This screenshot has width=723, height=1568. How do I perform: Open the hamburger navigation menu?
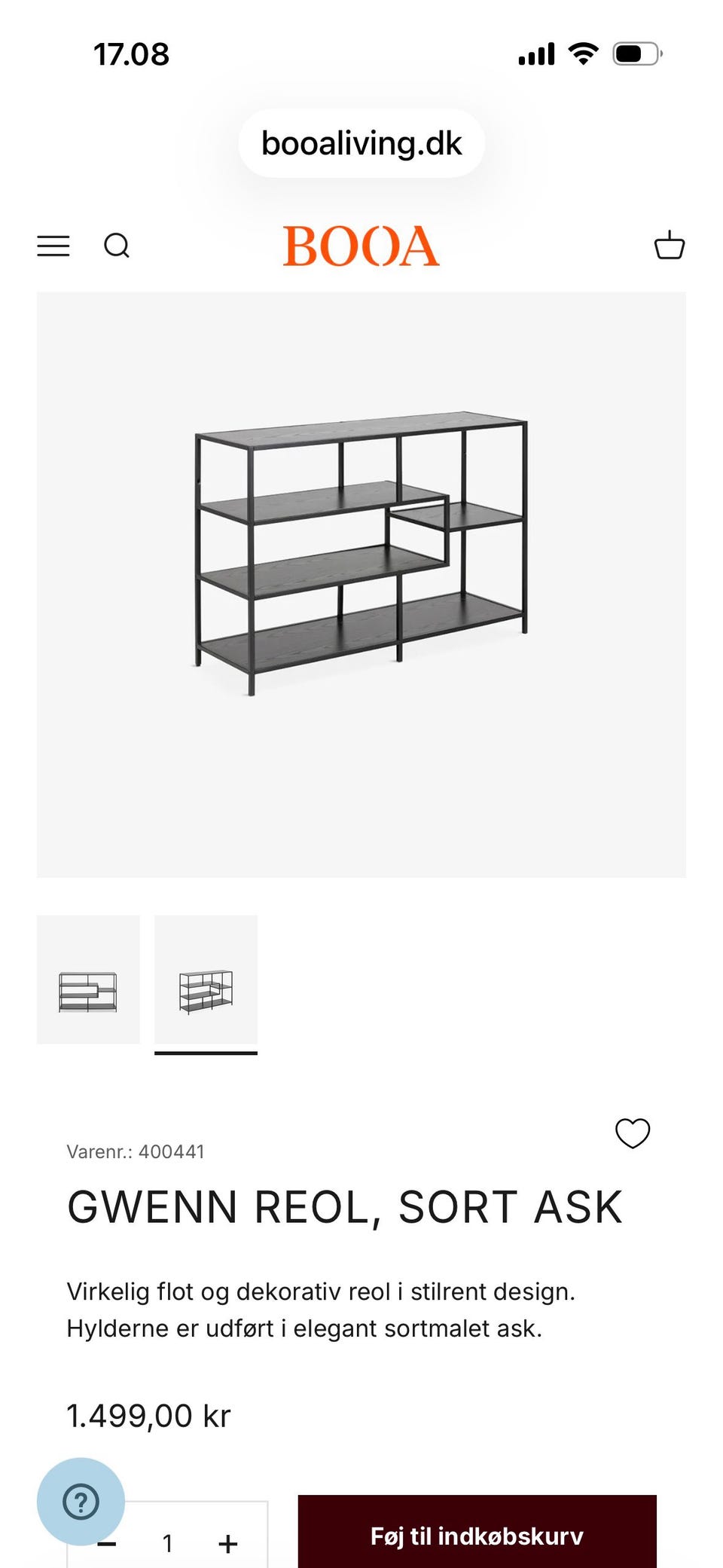click(x=53, y=245)
